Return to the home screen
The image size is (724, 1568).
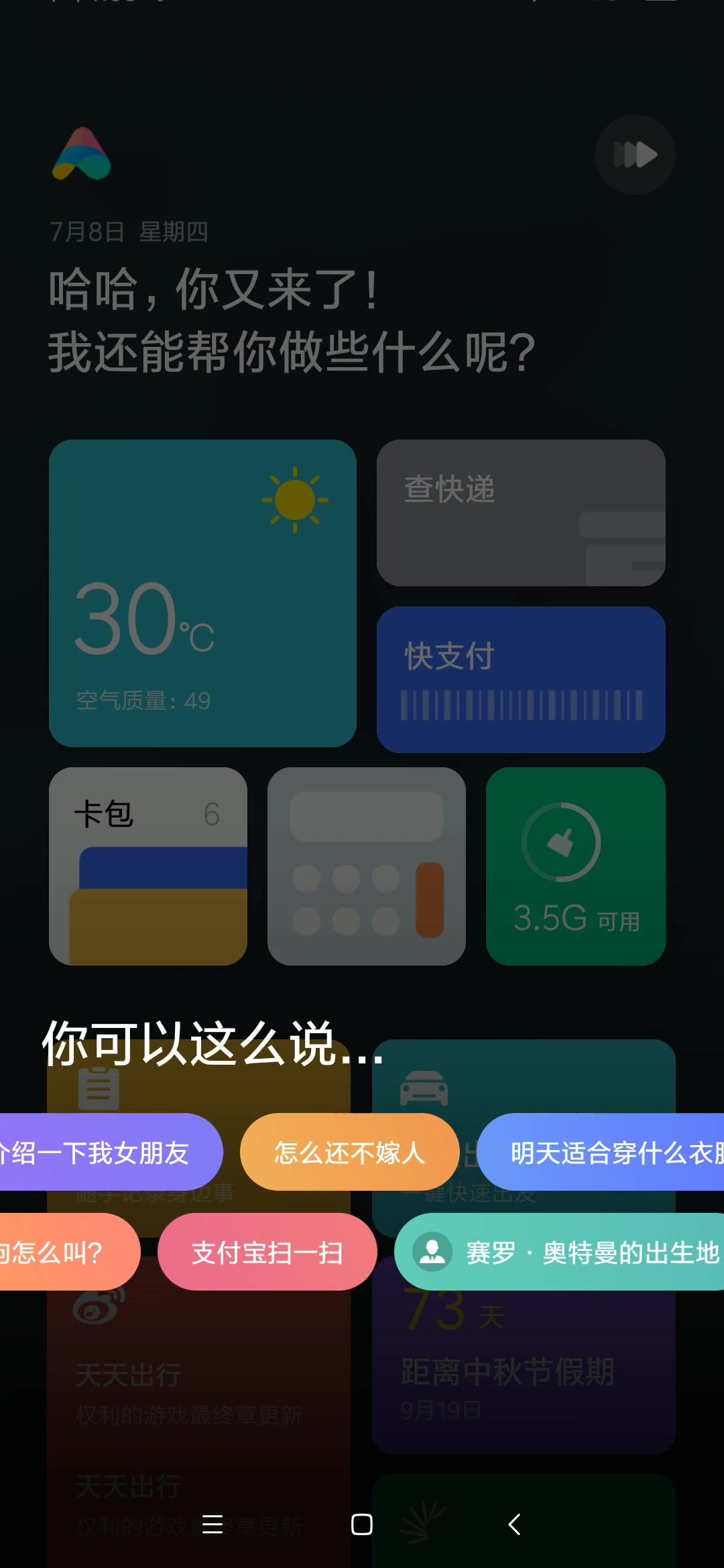pos(362,1524)
